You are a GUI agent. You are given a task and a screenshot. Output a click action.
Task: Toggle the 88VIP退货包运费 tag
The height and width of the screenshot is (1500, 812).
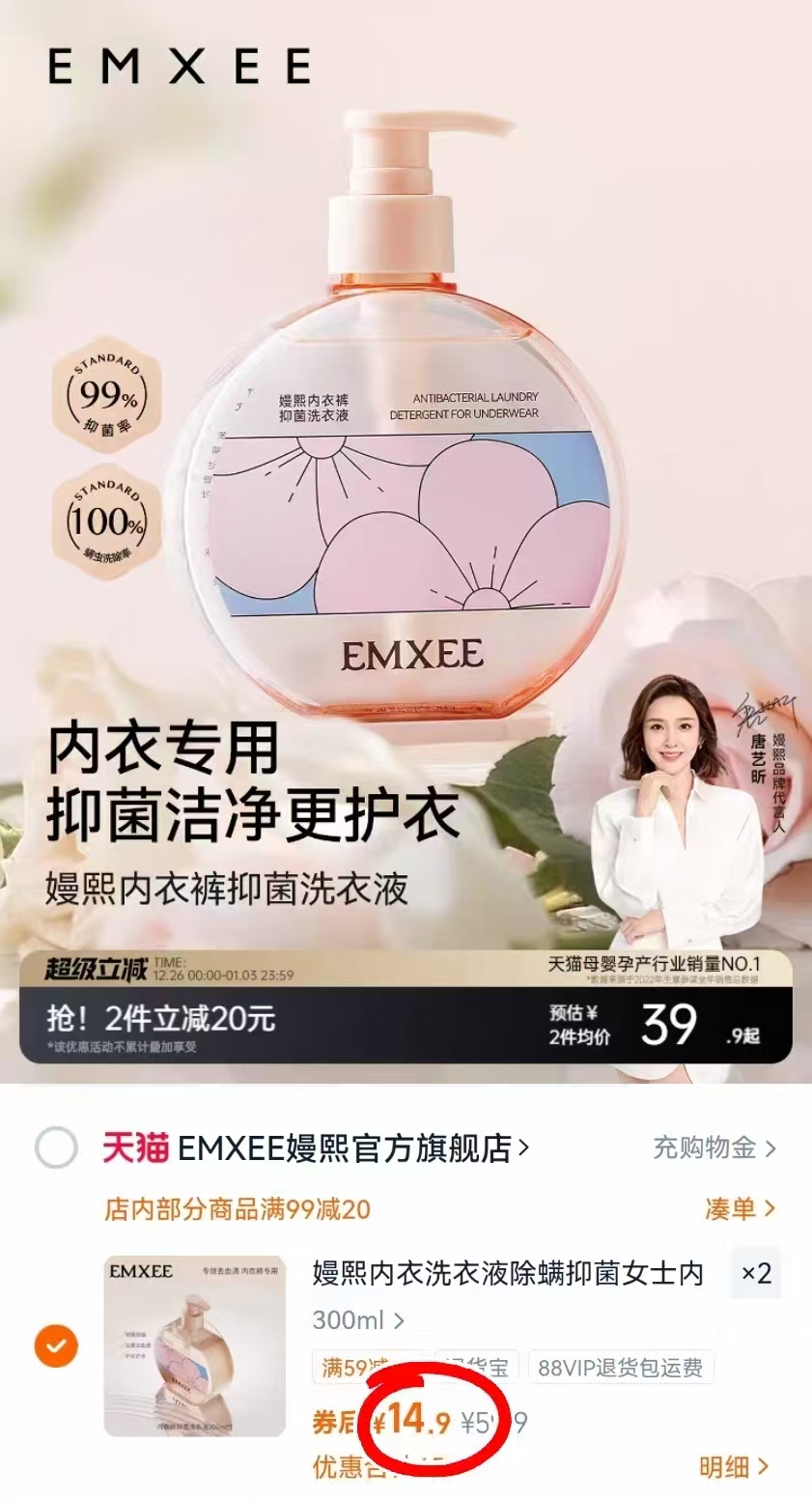623,1366
